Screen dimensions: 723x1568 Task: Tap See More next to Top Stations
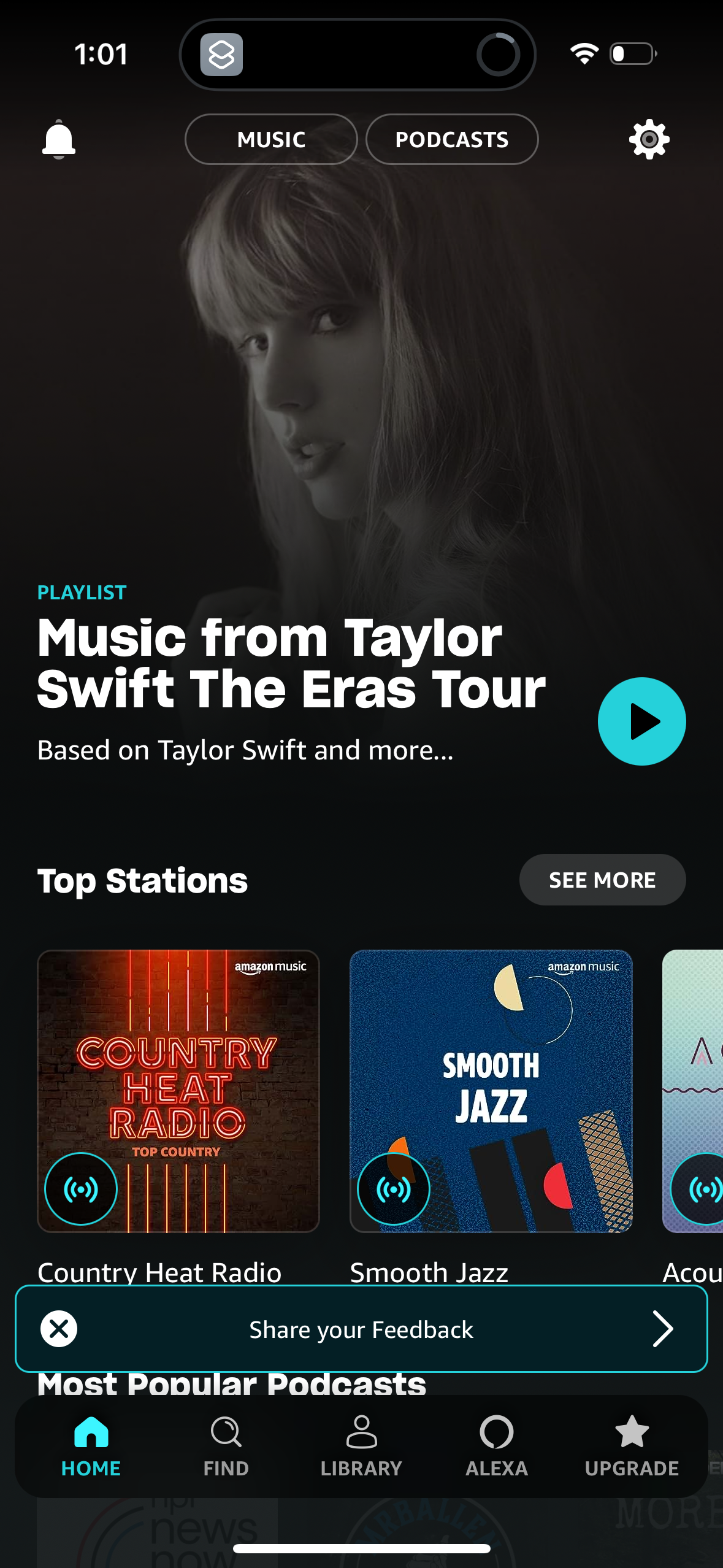[602, 880]
